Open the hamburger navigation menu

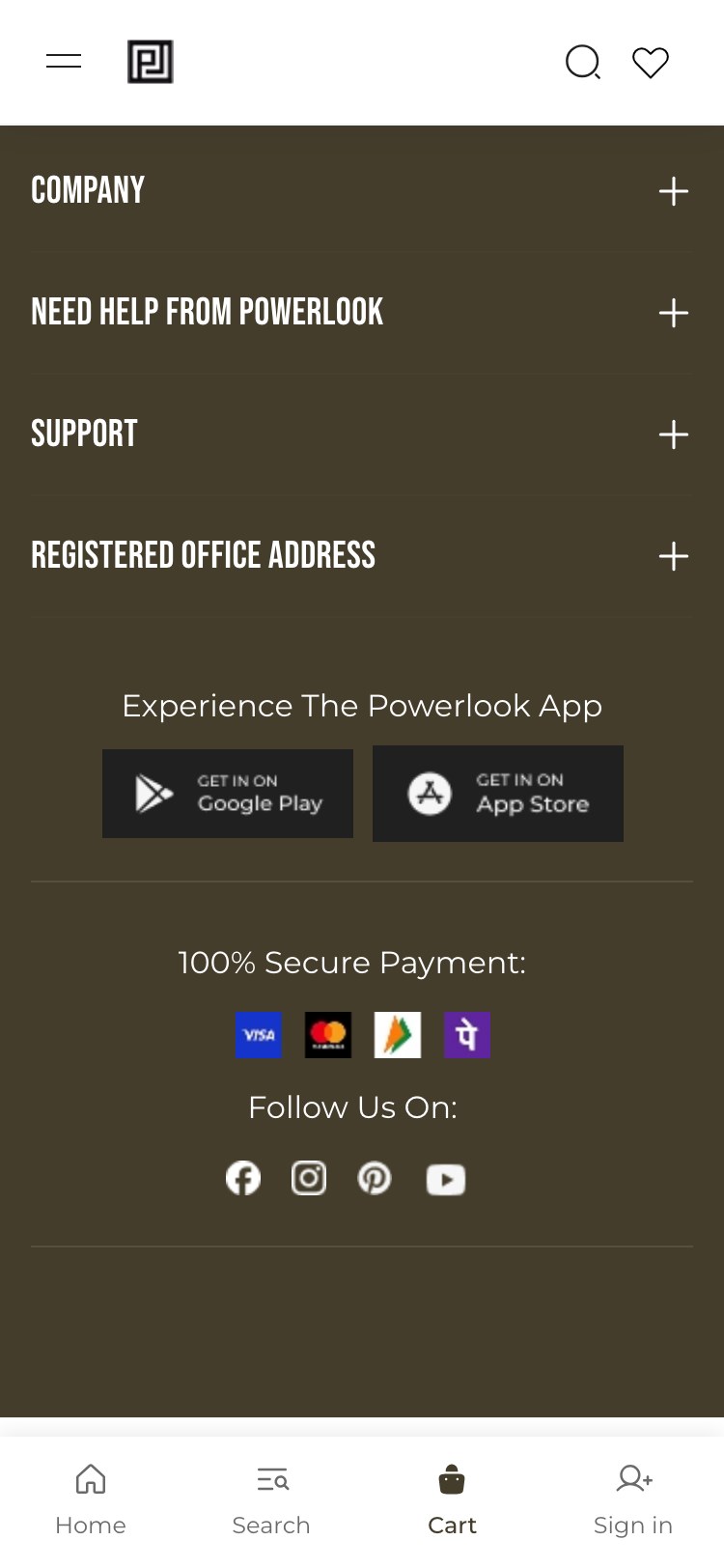[x=63, y=61]
